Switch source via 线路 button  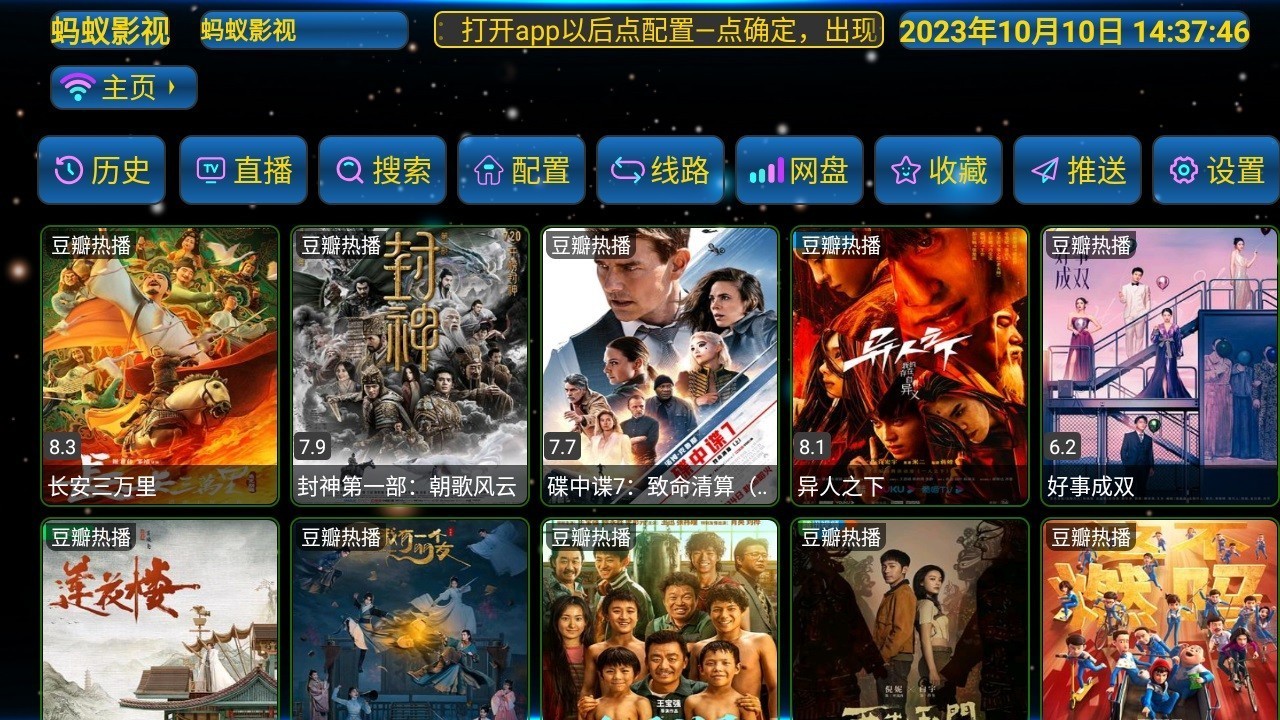[660, 170]
